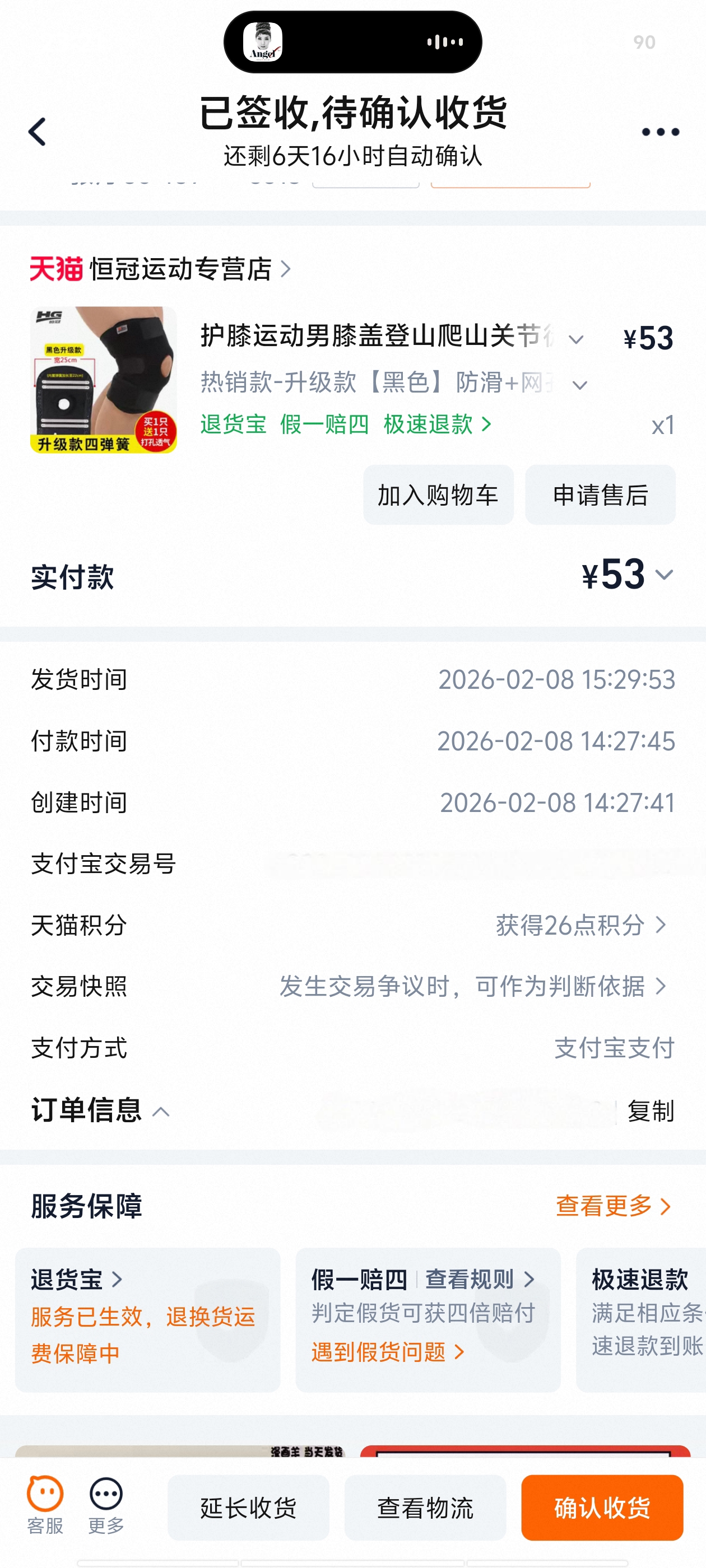Screen dimensions: 706x1568
Task: Open the knee brace product thumbnail
Action: point(104,380)
